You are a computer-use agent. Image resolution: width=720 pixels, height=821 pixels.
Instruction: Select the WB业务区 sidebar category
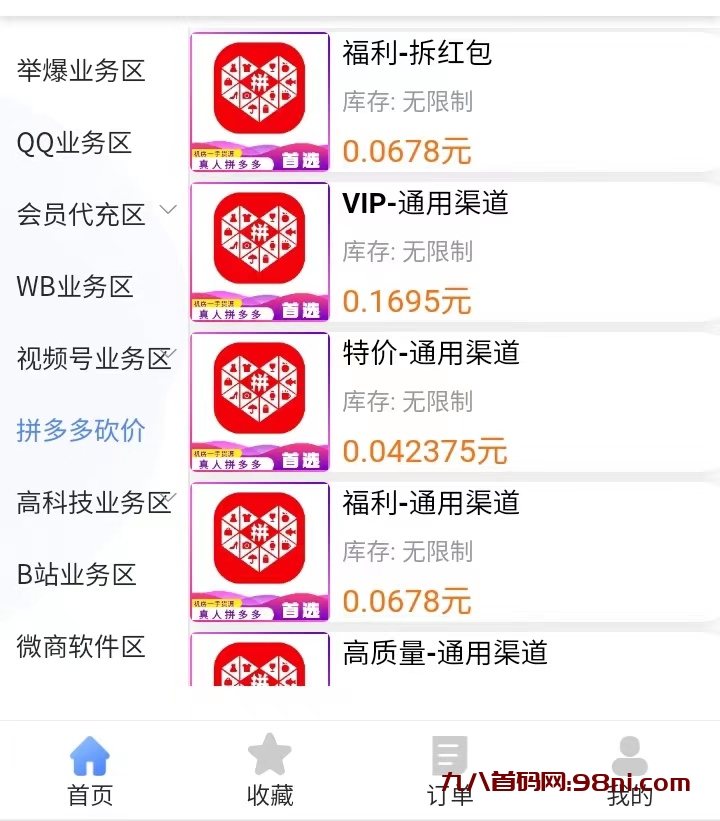click(76, 287)
